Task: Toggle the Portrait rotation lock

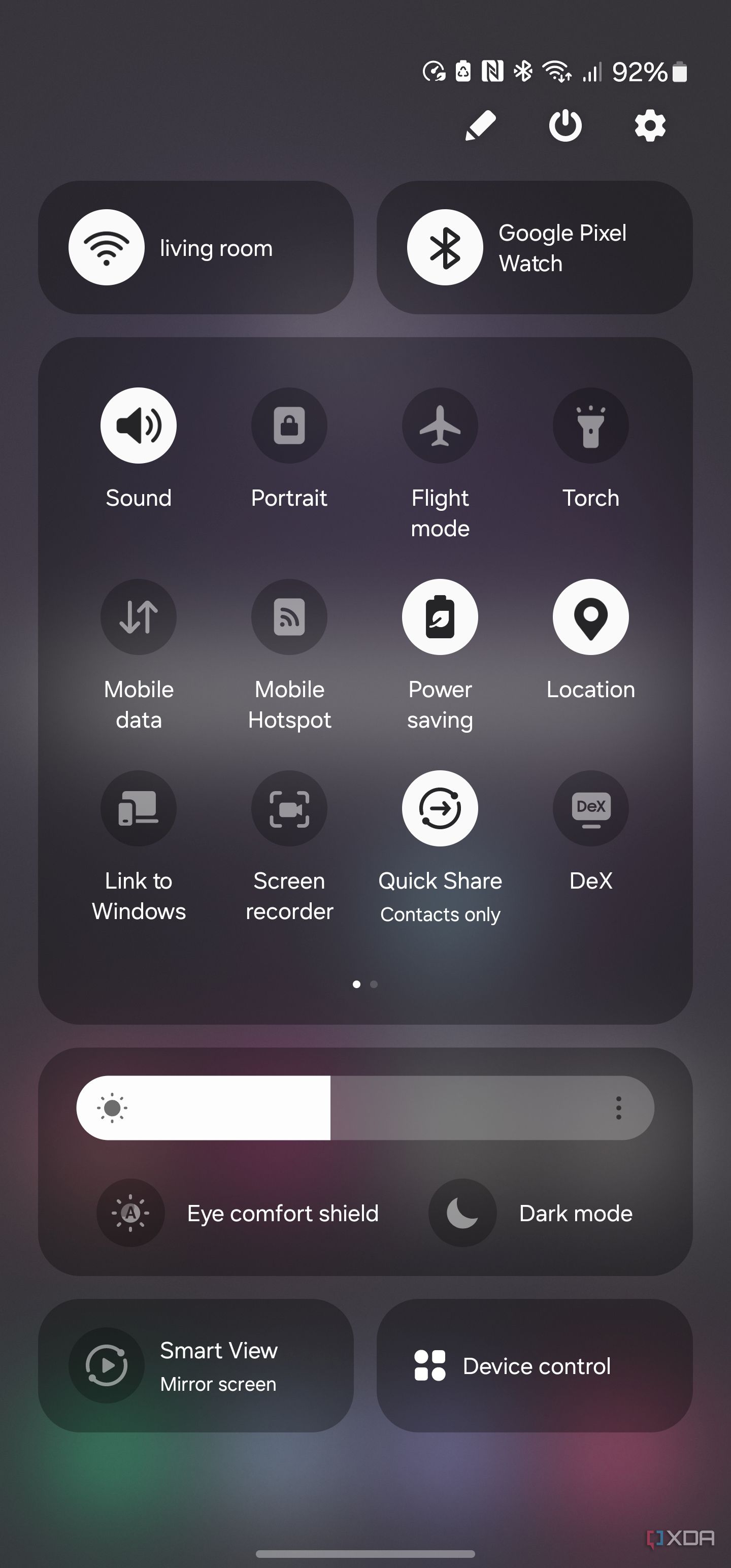Action: pyautogui.click(x=289, y=426)
